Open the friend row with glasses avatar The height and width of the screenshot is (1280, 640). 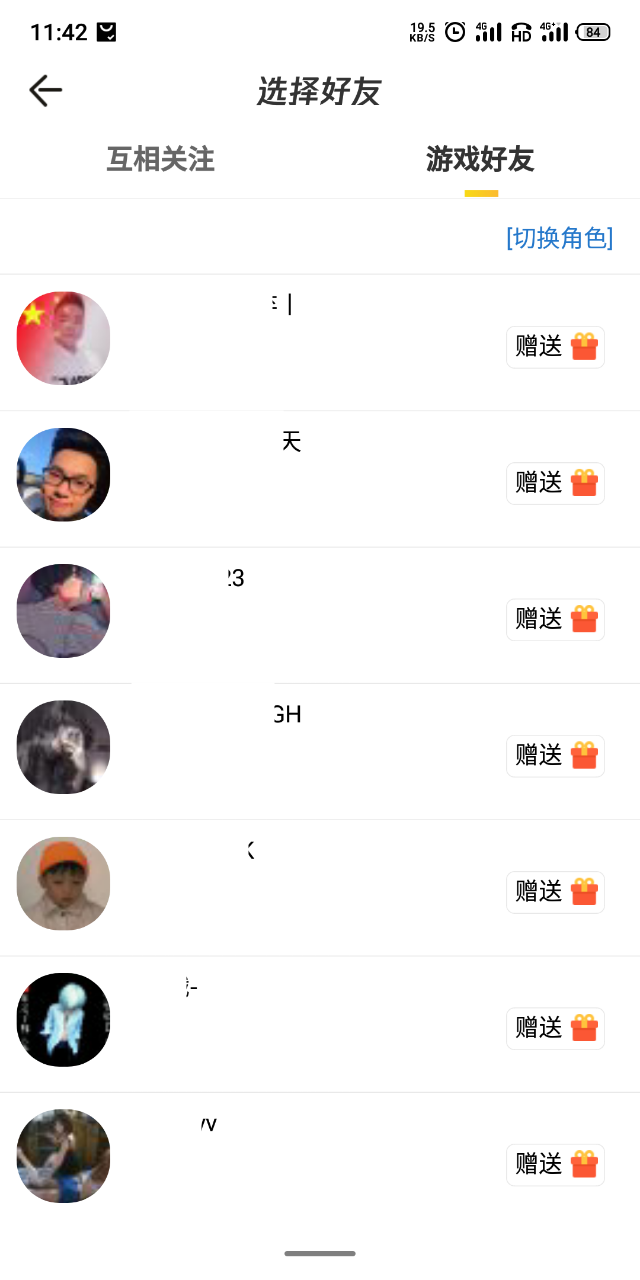point(320,479)
